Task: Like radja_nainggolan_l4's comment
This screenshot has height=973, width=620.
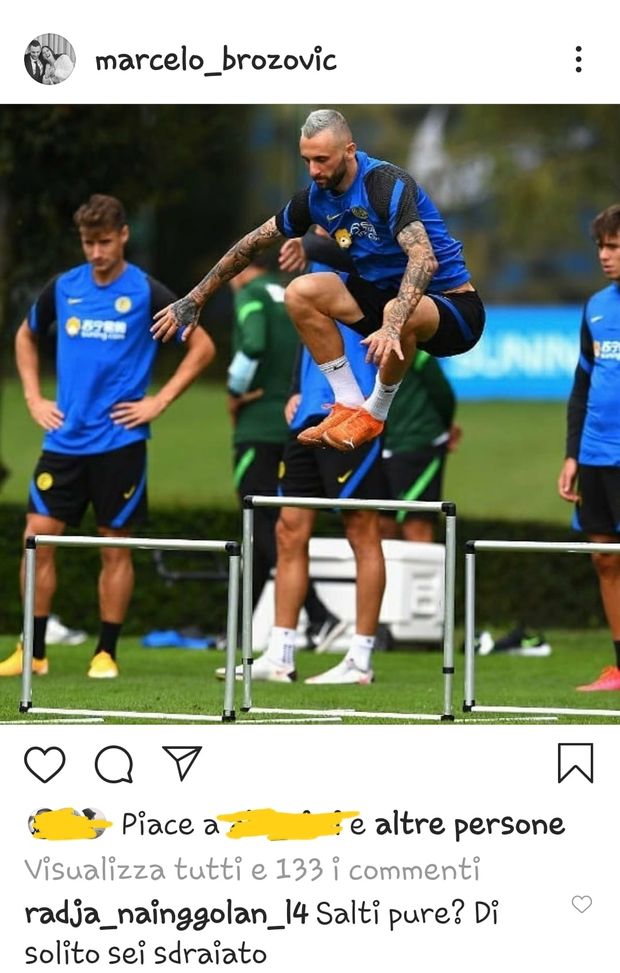Action: (x=581, y=904)
